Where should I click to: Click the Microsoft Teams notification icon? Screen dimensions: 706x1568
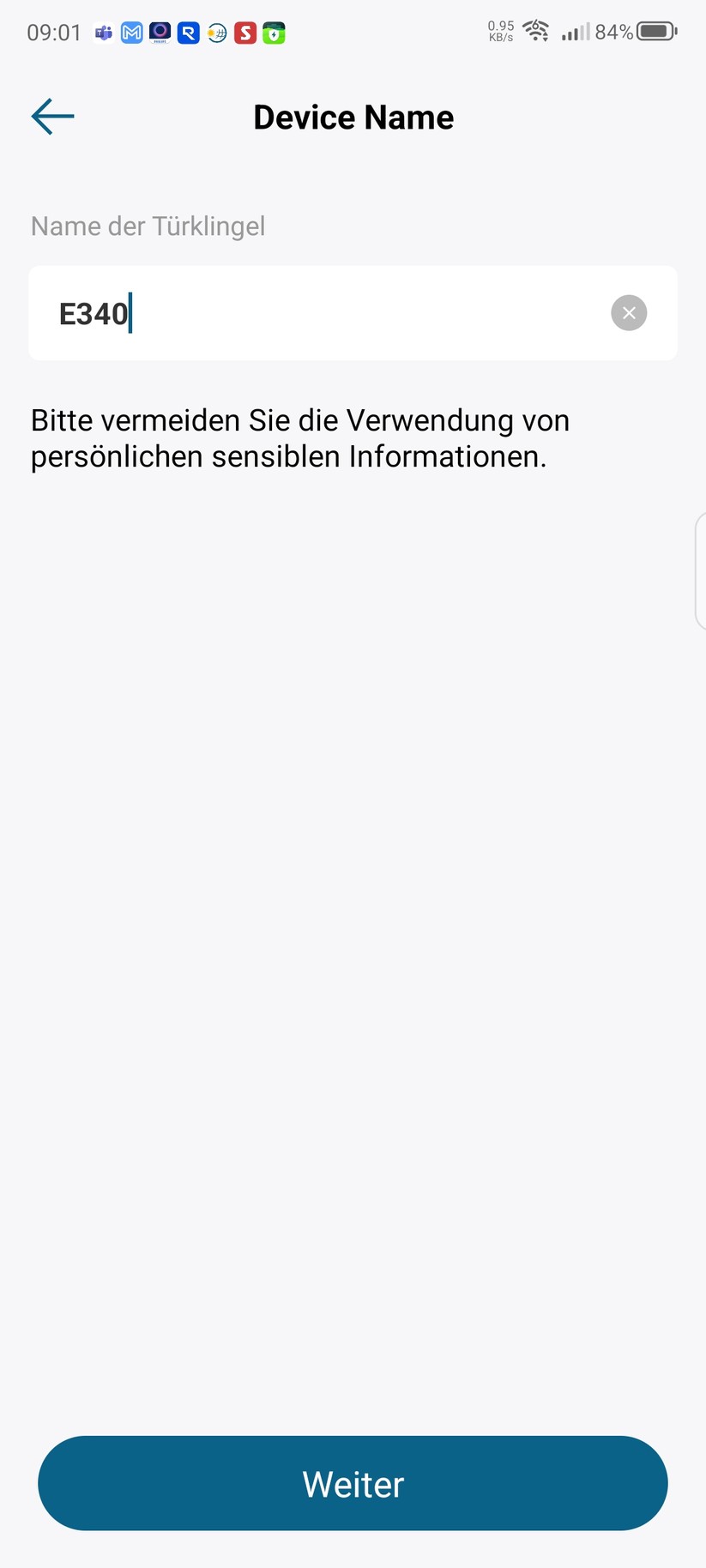[103, 33]
